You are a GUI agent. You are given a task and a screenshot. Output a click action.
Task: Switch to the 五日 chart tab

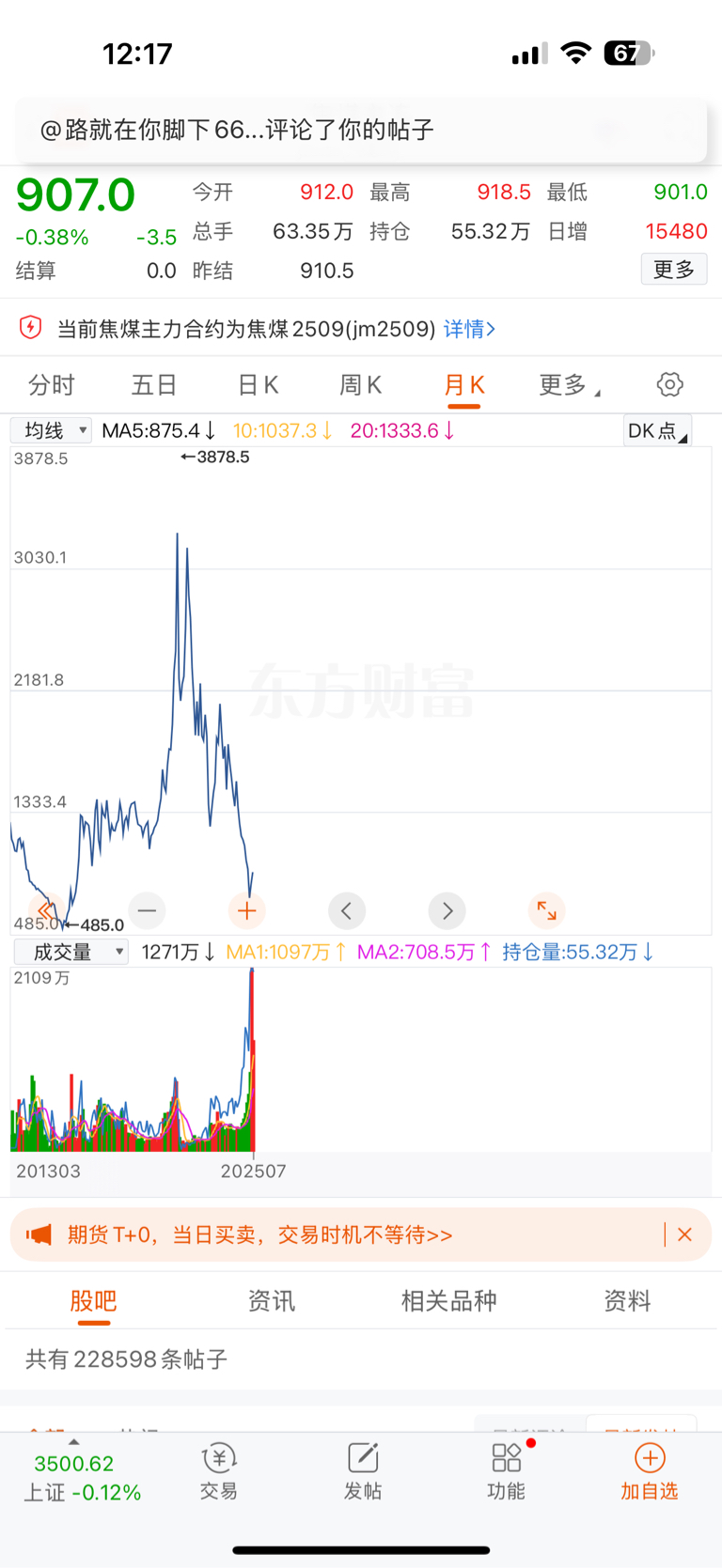pos(154,385)
